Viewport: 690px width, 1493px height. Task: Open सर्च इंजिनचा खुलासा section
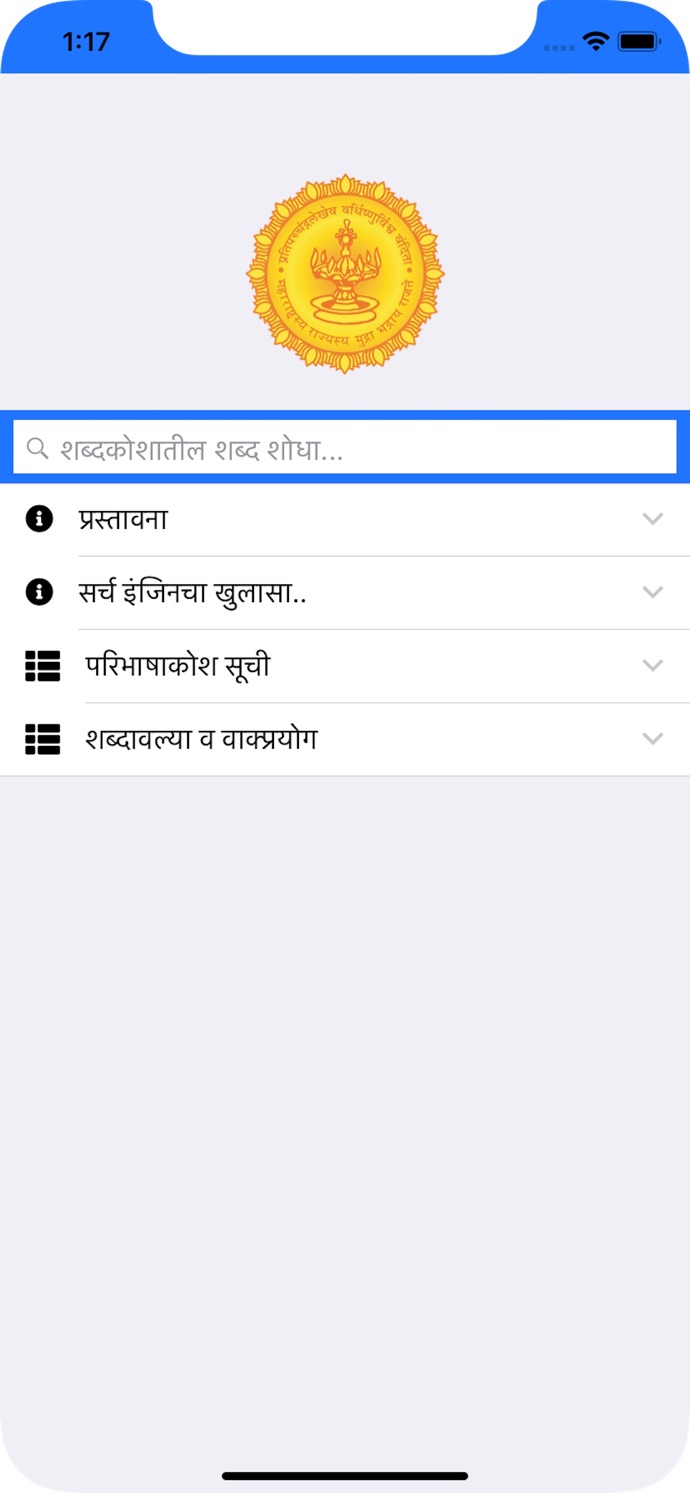[x=345, y=593]
